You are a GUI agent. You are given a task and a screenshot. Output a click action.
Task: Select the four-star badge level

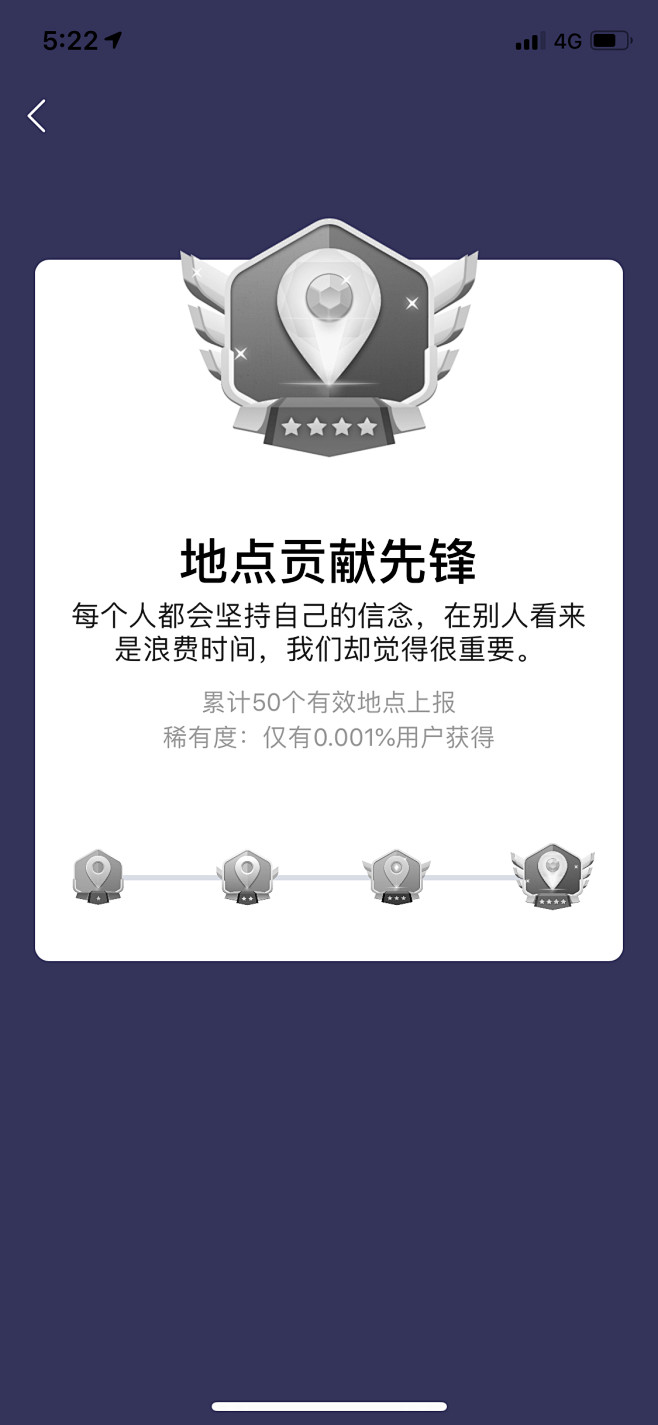coord(552,876)
